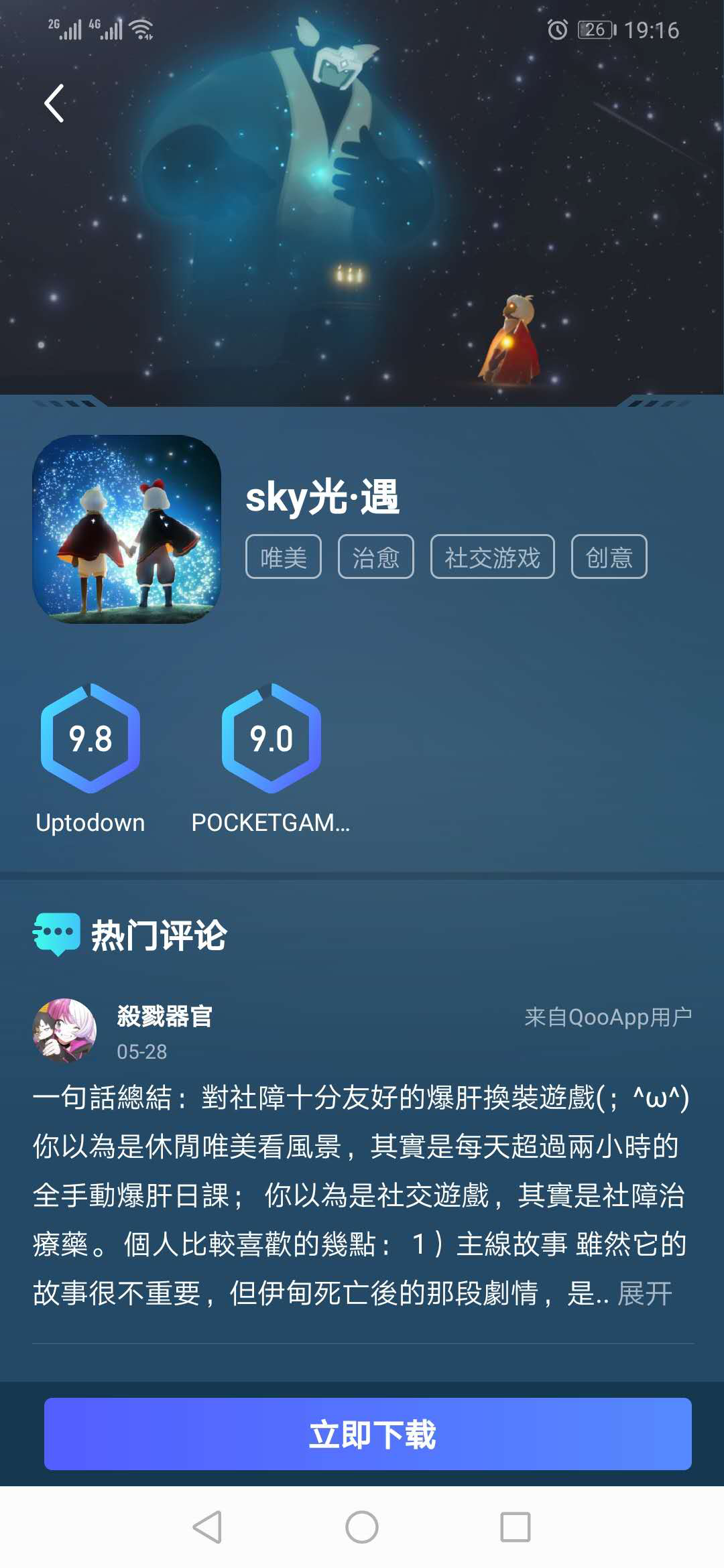Download the game with 立即下载
This screenshot has width=724, height=1568.
[368, 1434]
